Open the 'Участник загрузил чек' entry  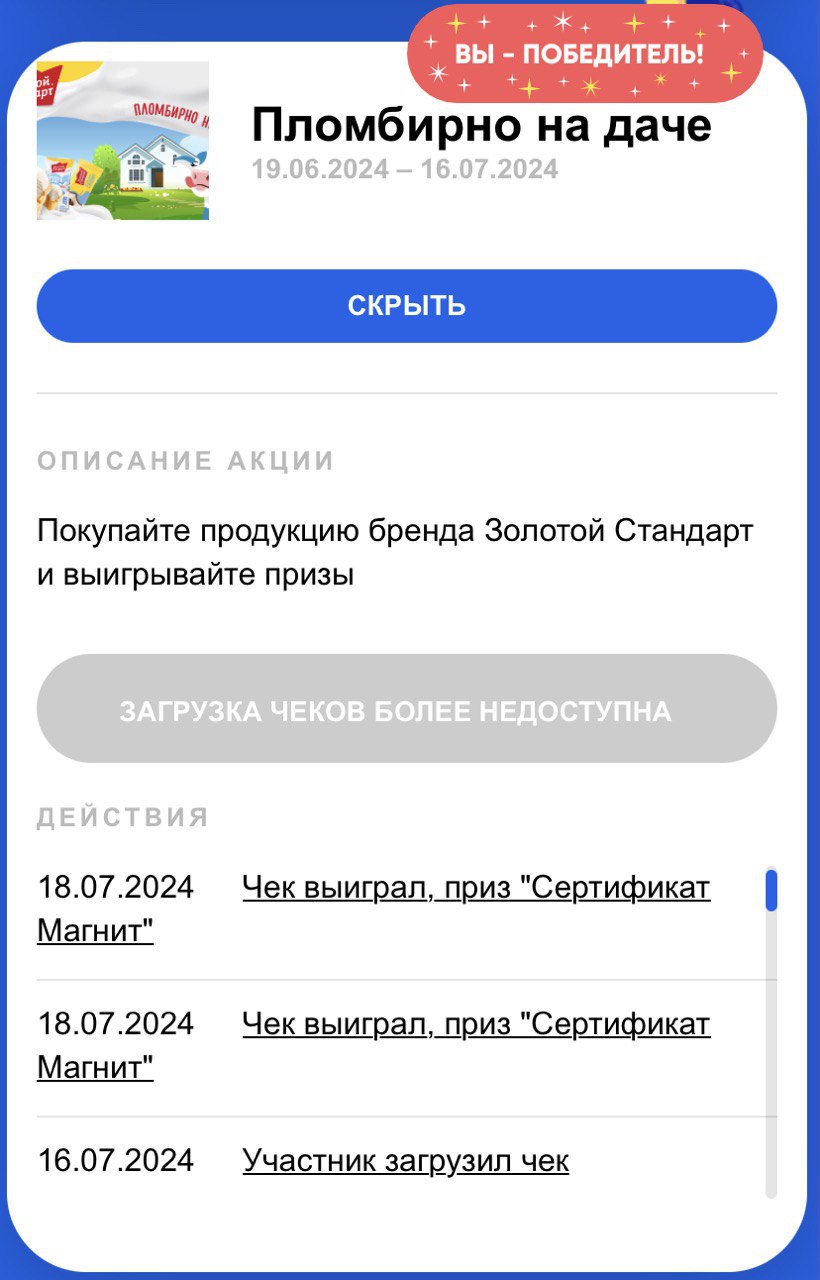click(405, 1161)
